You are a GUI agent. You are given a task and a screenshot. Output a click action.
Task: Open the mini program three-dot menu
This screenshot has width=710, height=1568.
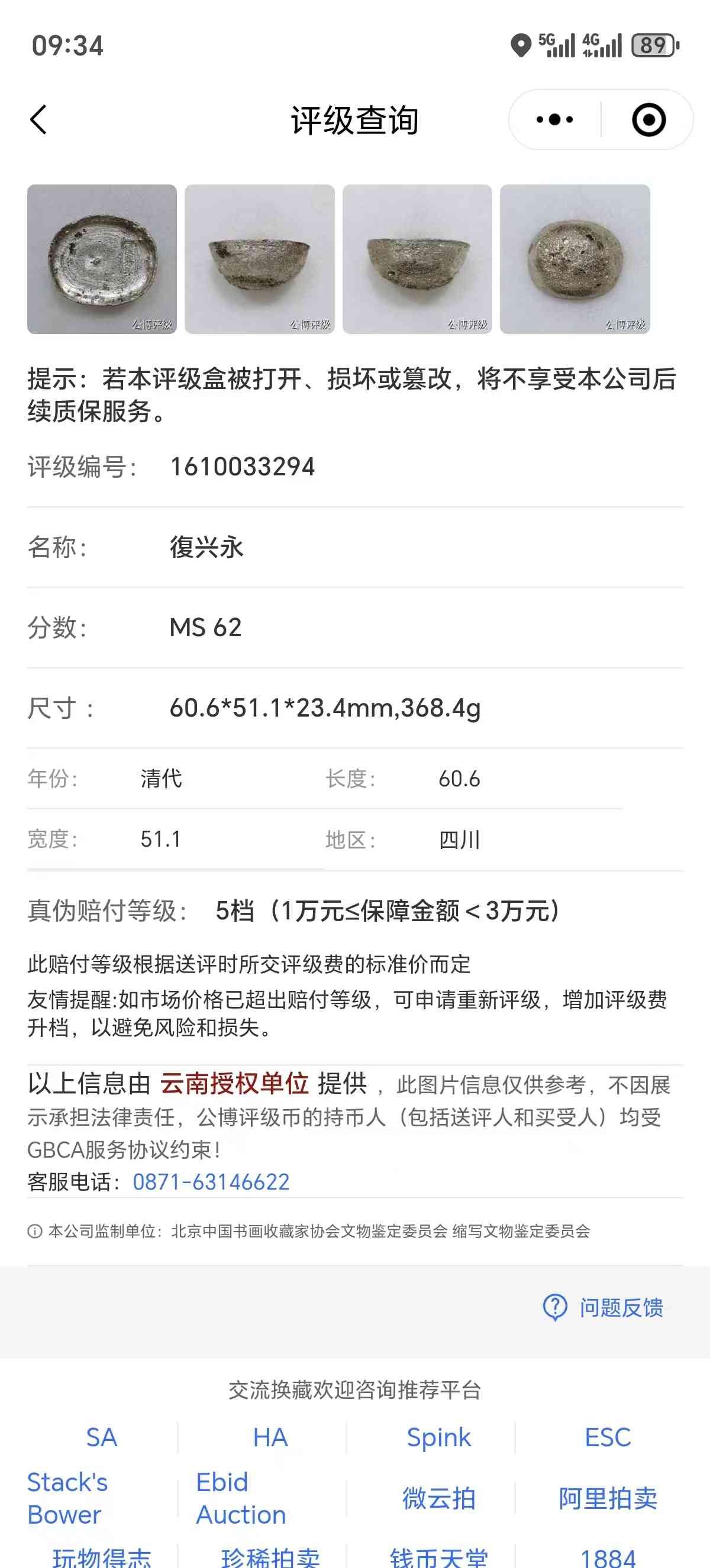(554, 119)
